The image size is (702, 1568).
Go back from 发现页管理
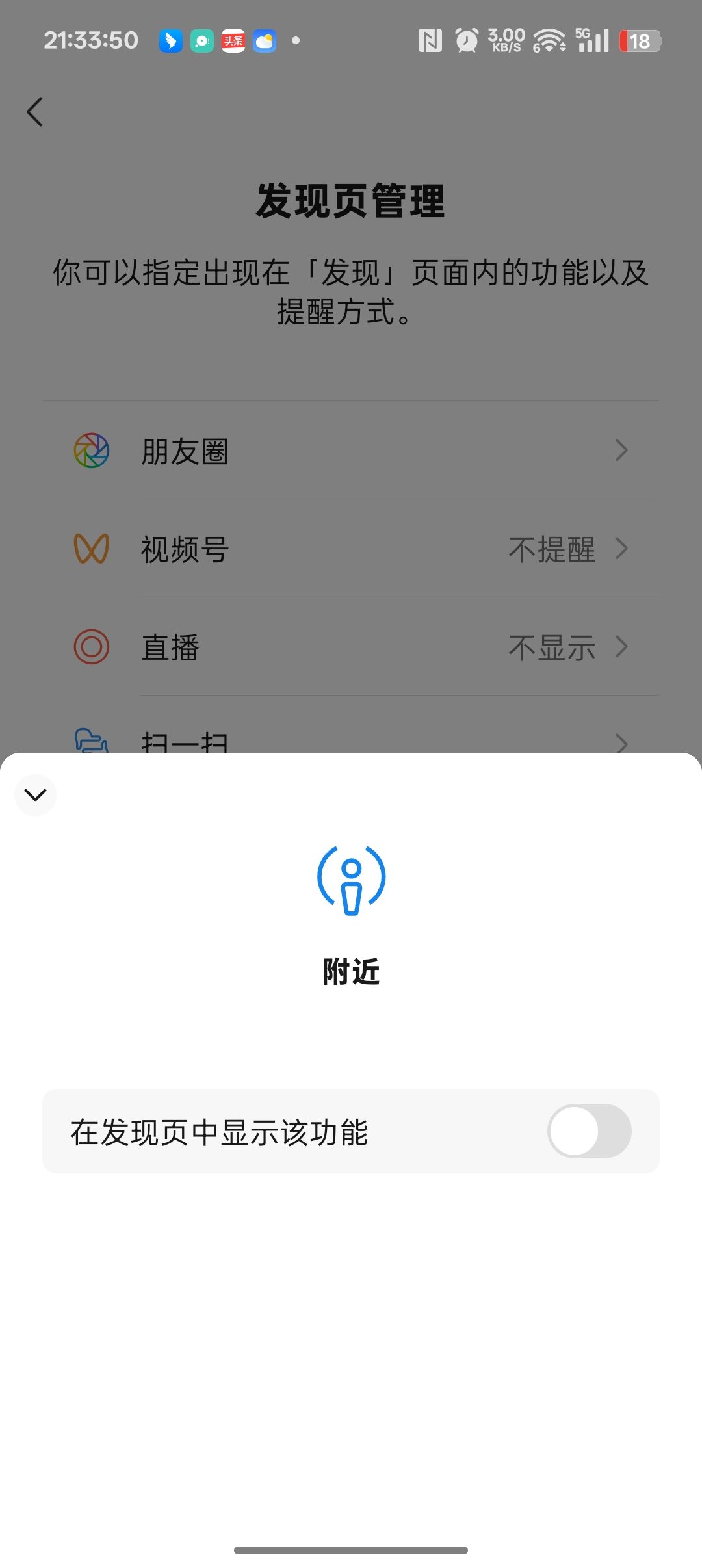35,112
